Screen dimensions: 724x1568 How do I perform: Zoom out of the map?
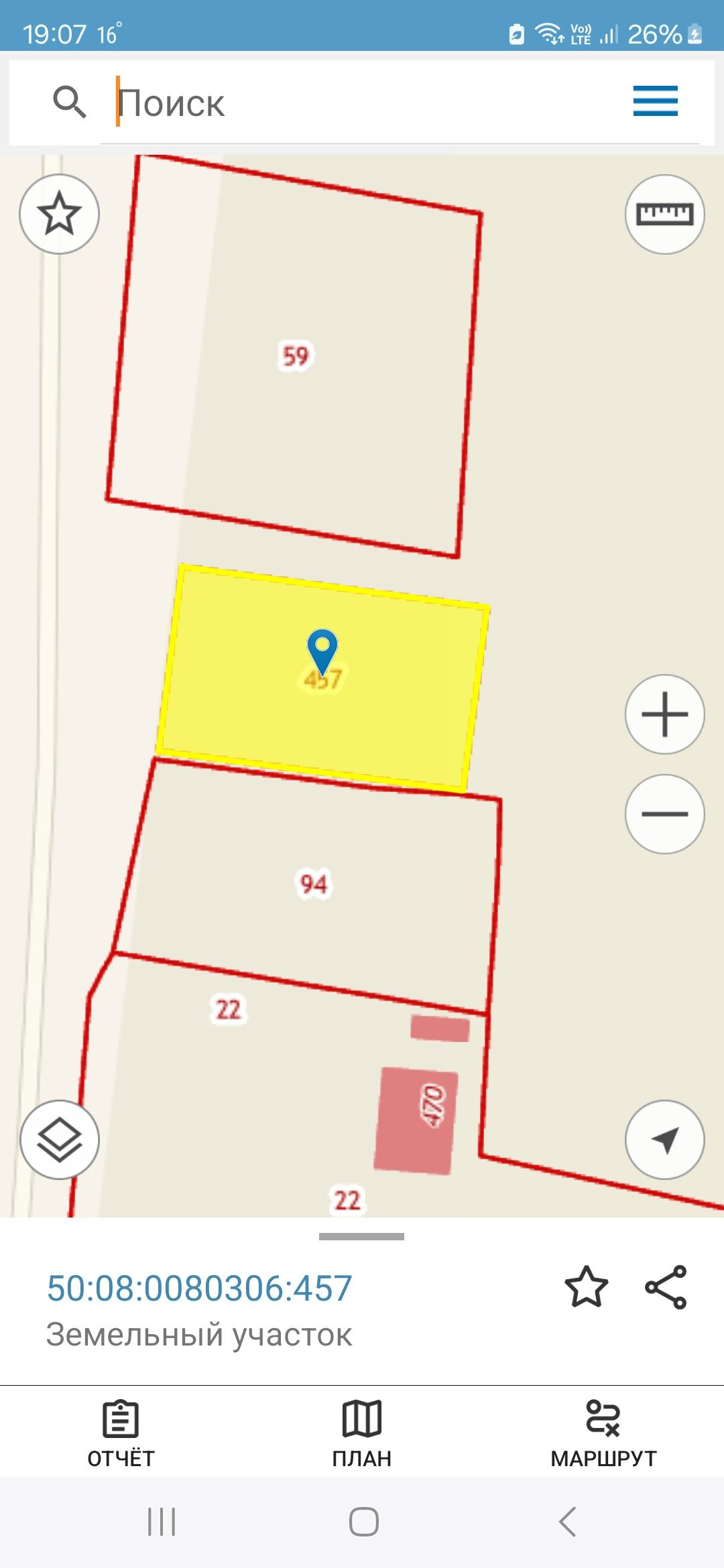pos(664,814)
